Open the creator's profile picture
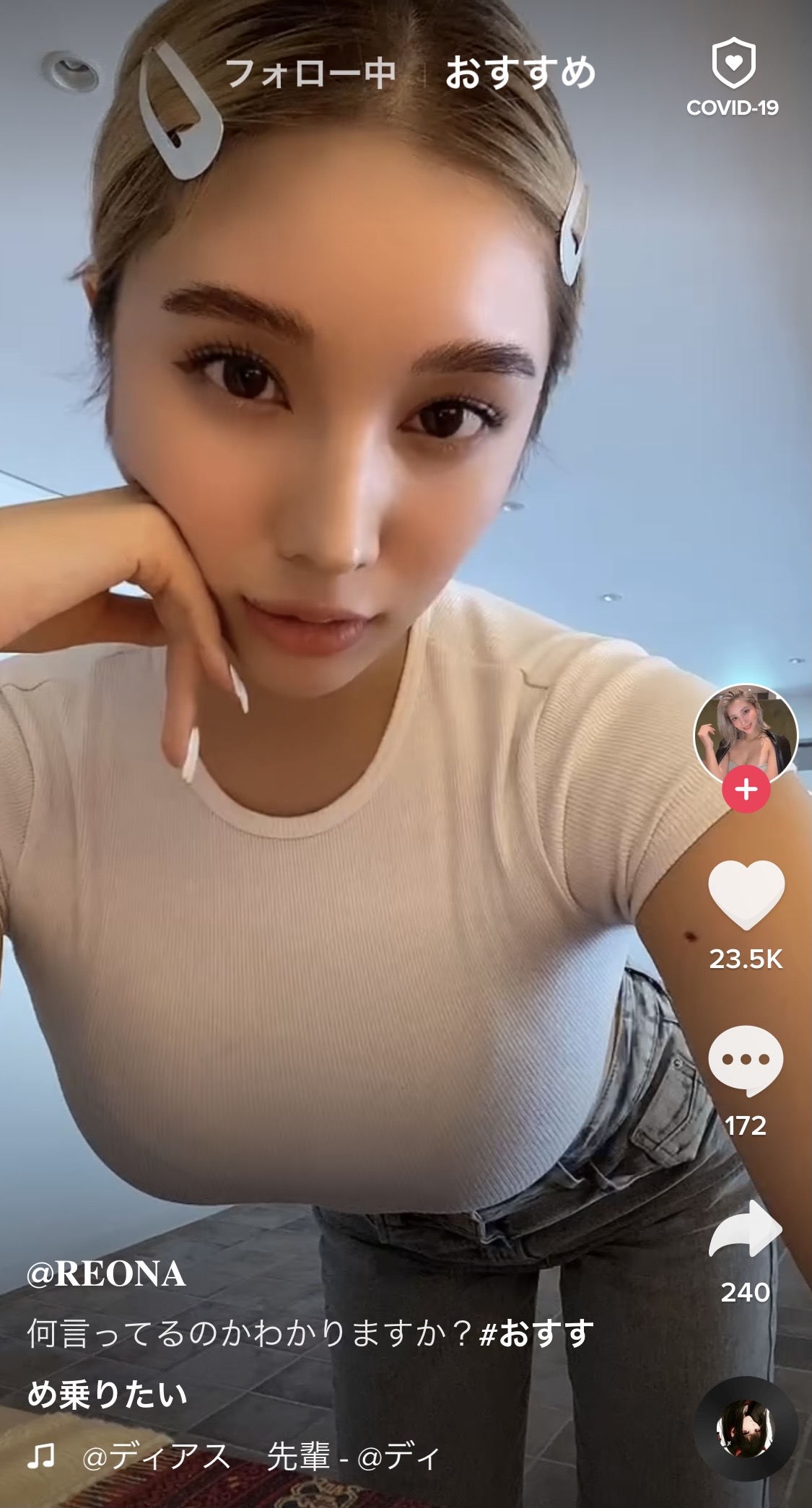812x1508 pixels. click(x=746, y=734)
